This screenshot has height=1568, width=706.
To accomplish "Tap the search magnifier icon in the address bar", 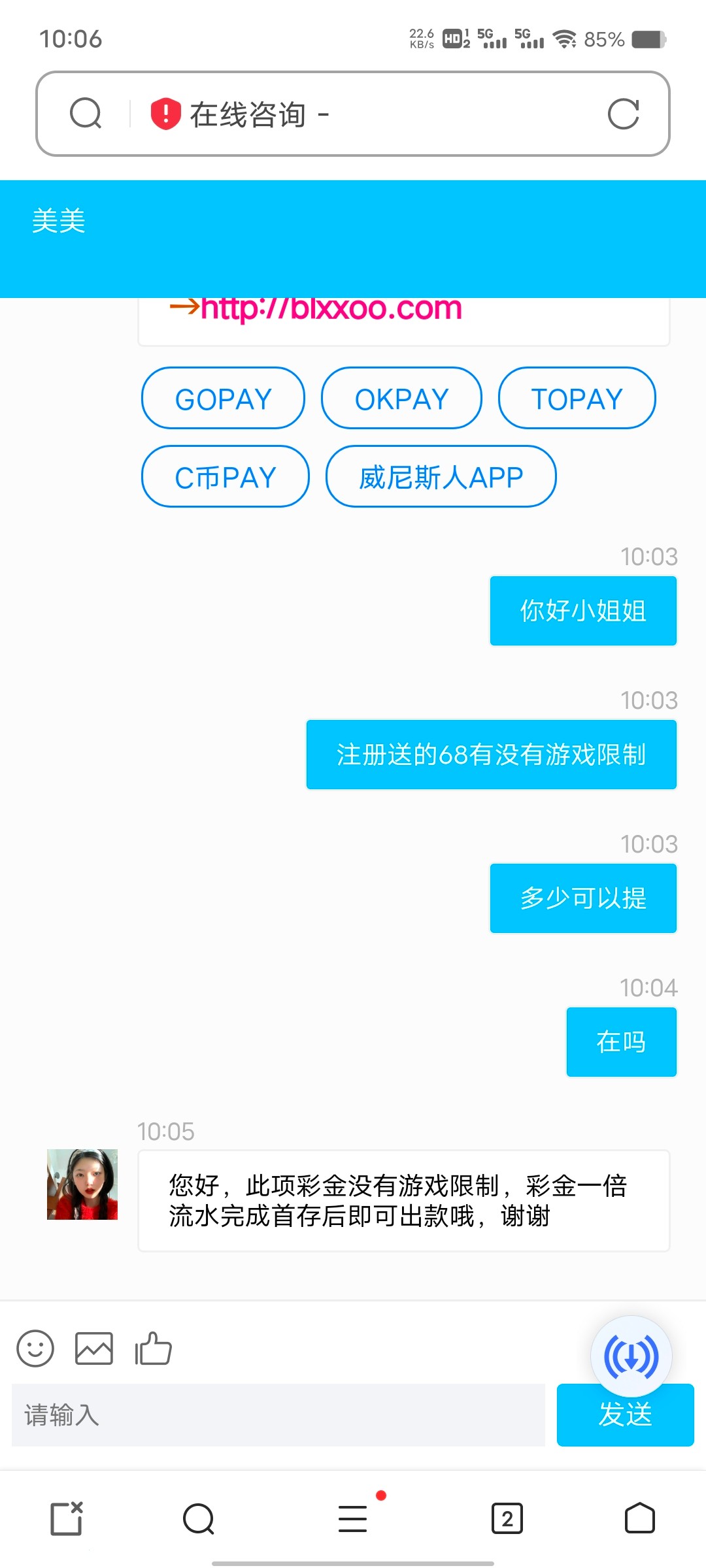I will click(86, 114).
